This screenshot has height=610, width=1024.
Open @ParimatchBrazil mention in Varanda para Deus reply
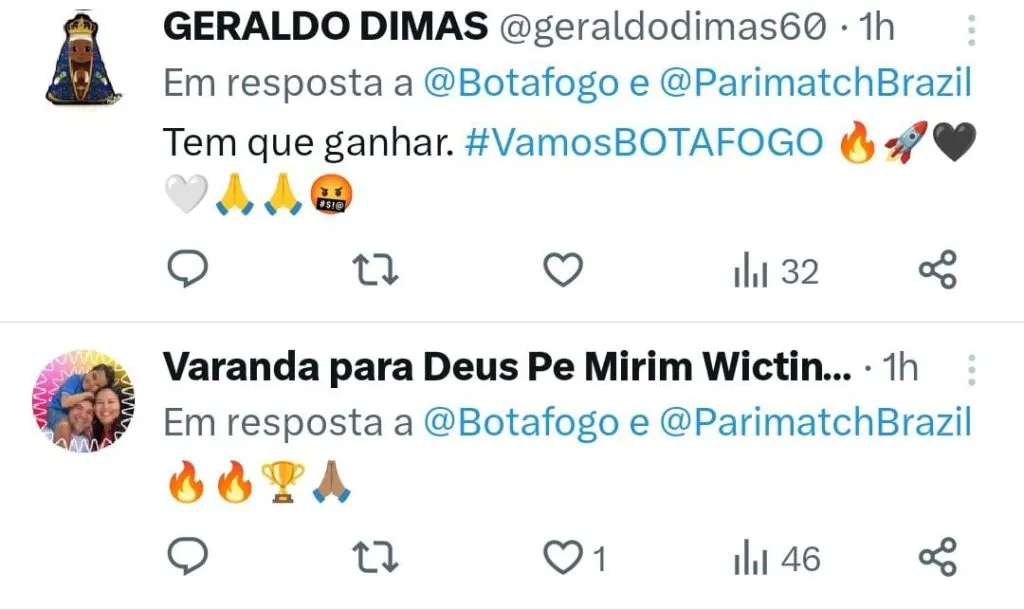coord(816,424)
